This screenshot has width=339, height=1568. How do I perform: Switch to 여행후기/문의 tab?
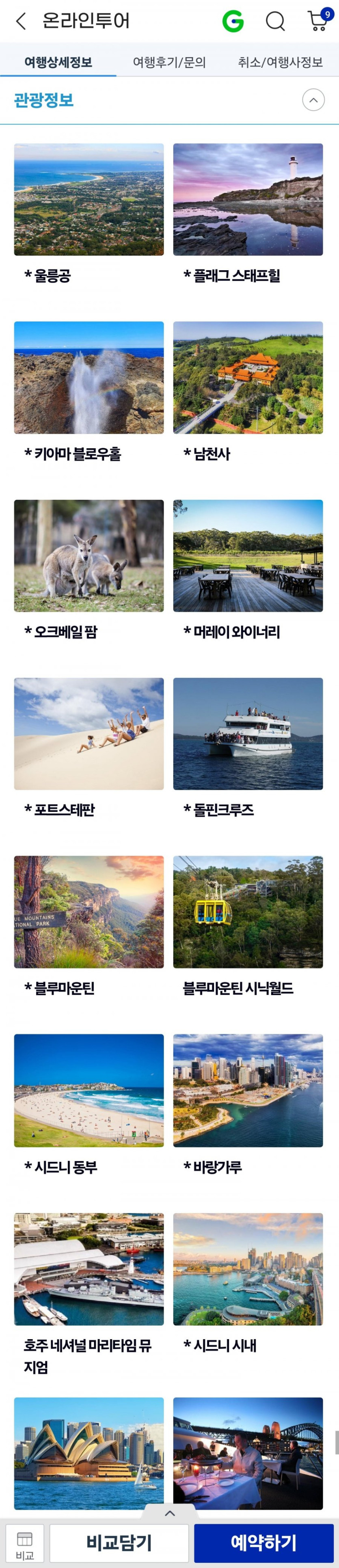(169, 62)
